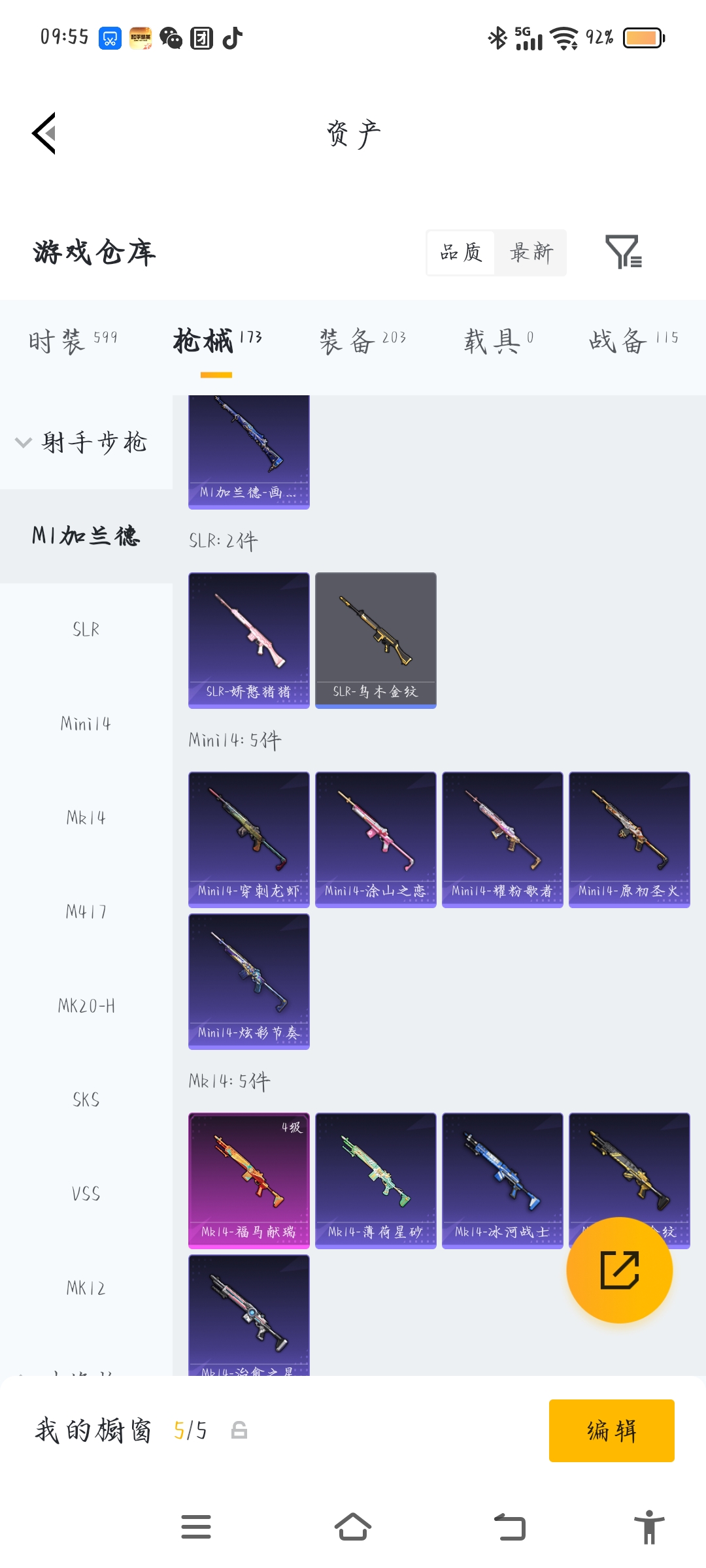Switch to the 载具 tab
The height and width of the screenshot is (1568, 706).
click(x=498, y=340)
